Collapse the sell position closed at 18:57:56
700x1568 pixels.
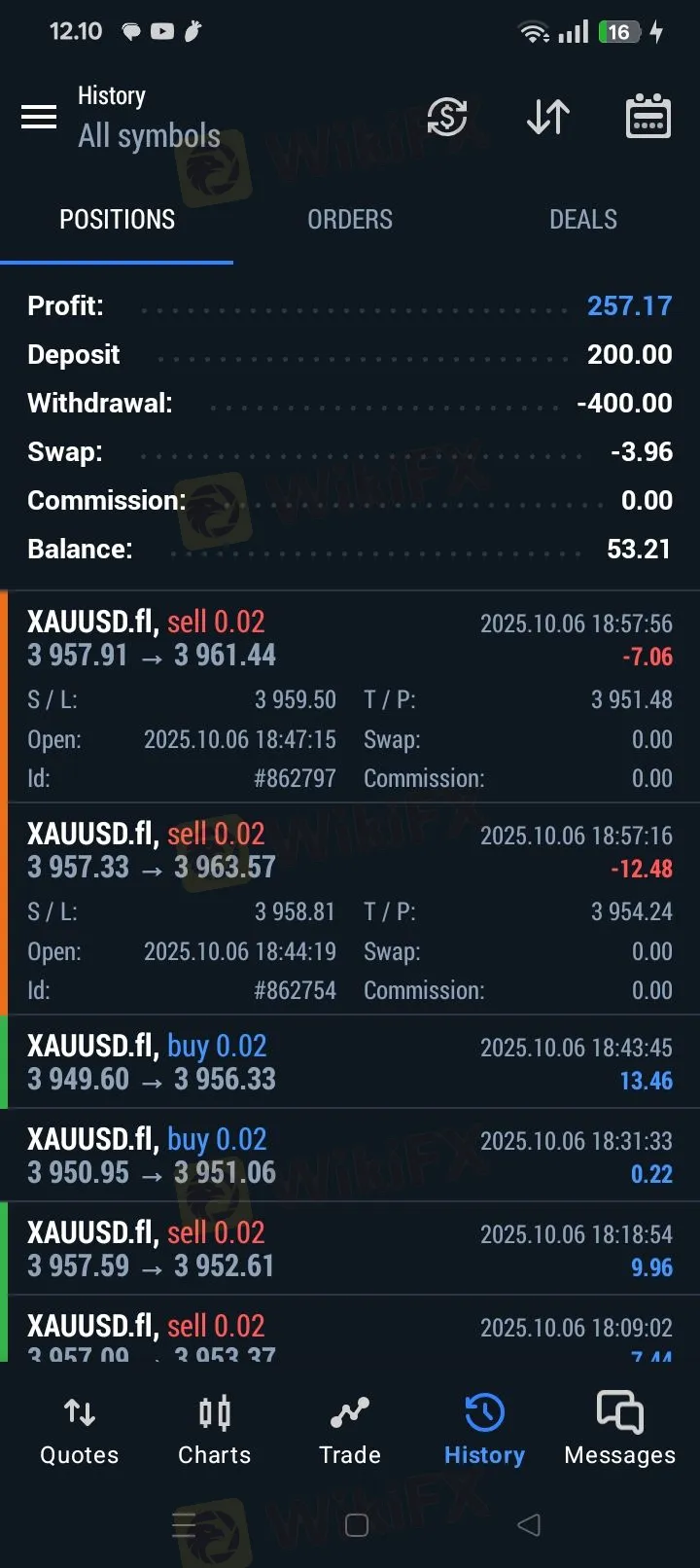tap(350, 639)
